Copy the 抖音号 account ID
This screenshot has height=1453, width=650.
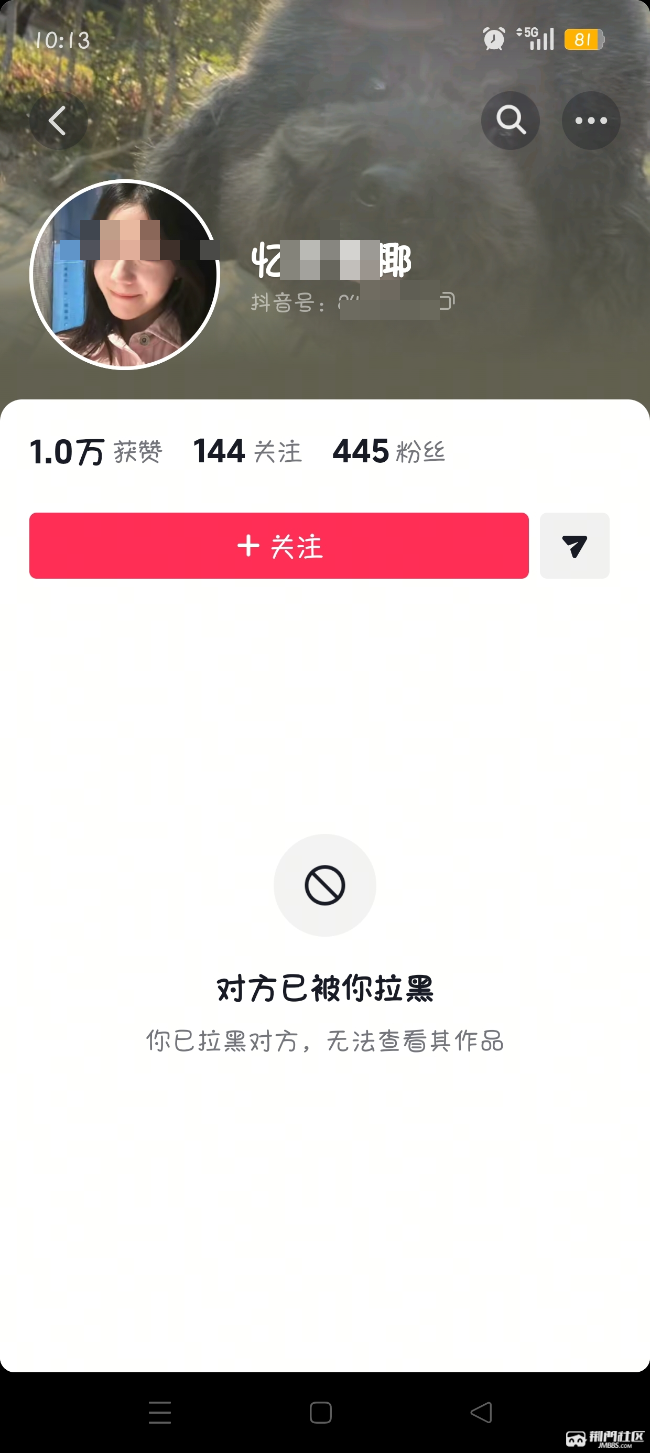point(446,301)
